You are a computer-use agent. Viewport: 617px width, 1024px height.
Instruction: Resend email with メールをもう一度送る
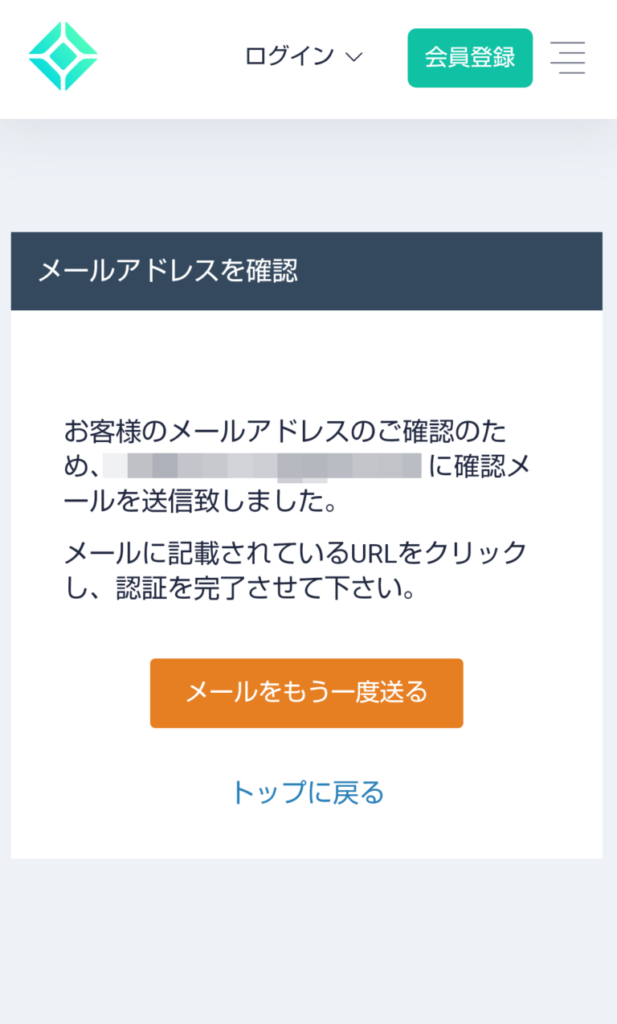[307, 693]
